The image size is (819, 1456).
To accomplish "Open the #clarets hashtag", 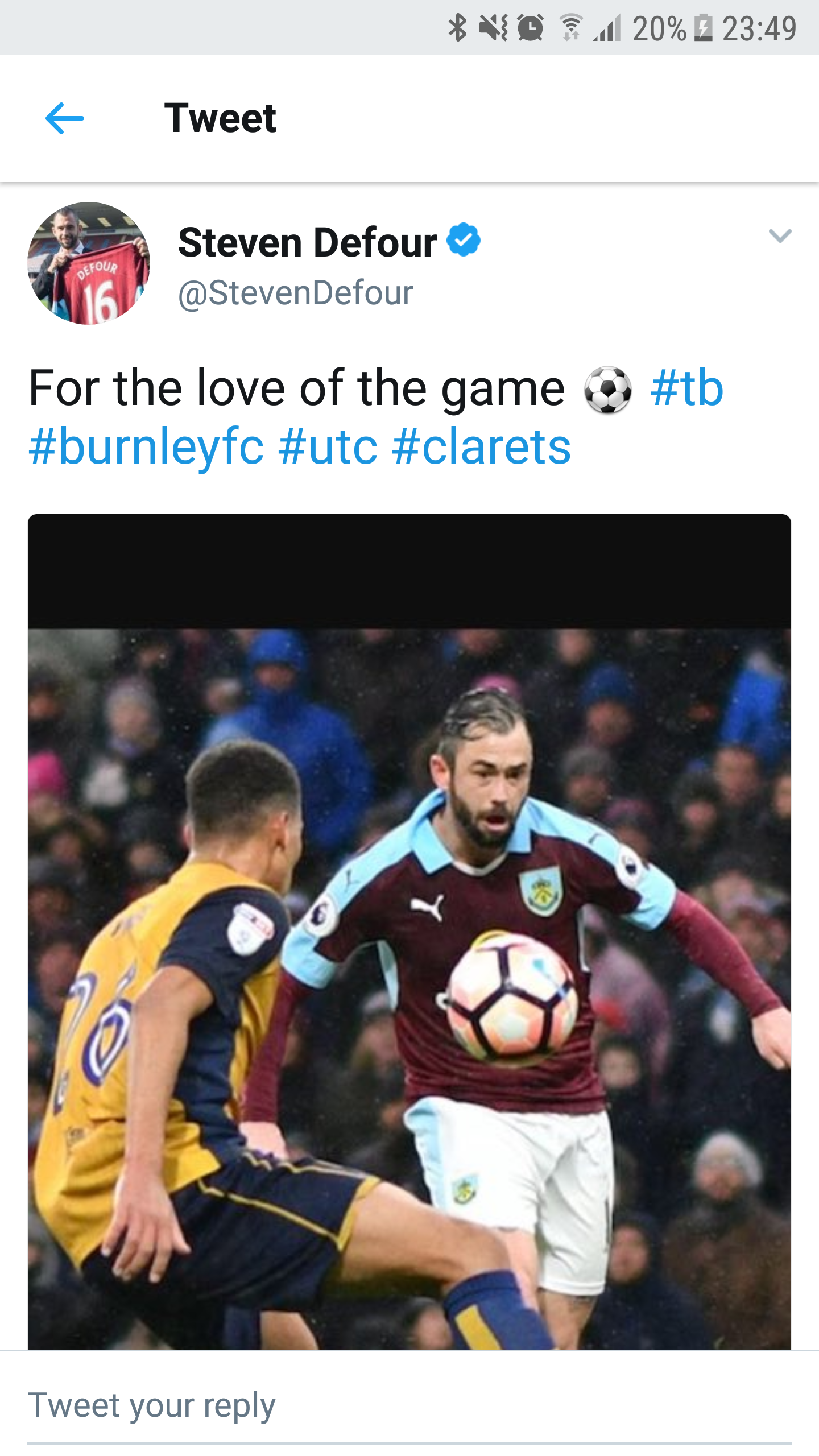I will coord(481,447).
